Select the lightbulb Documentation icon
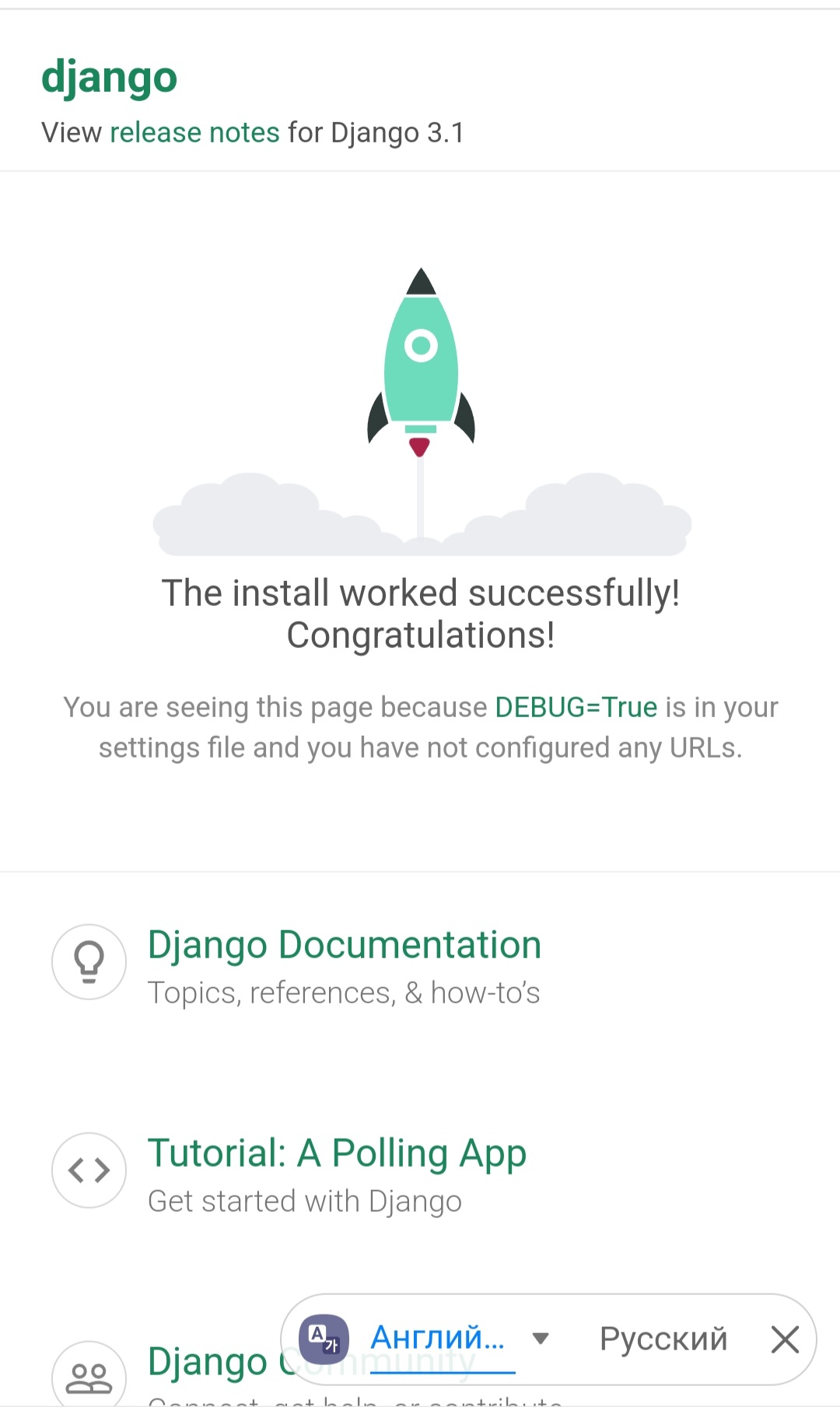840x1407 pixels. [x=88, y=961]
